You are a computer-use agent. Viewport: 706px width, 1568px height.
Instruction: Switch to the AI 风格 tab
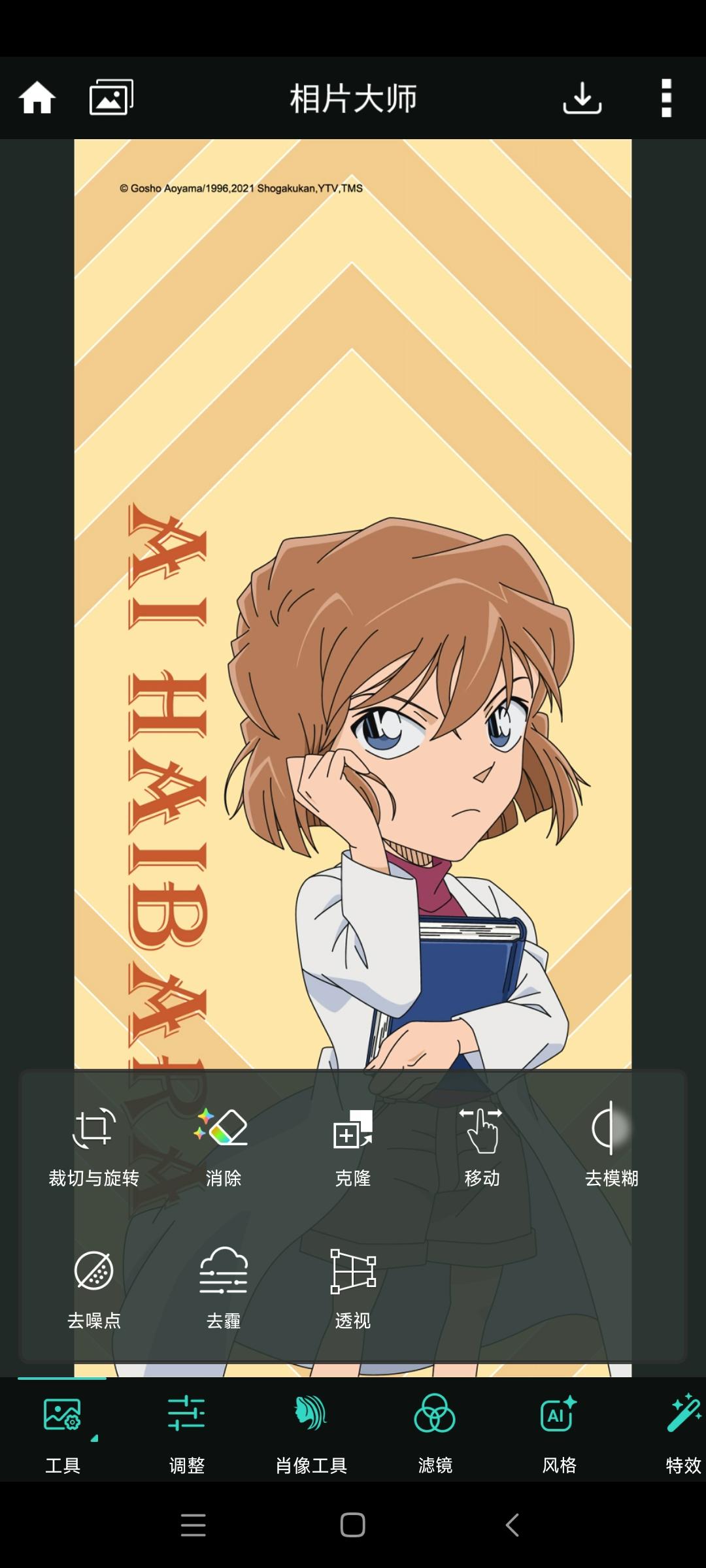click(x=559, y=1429)
